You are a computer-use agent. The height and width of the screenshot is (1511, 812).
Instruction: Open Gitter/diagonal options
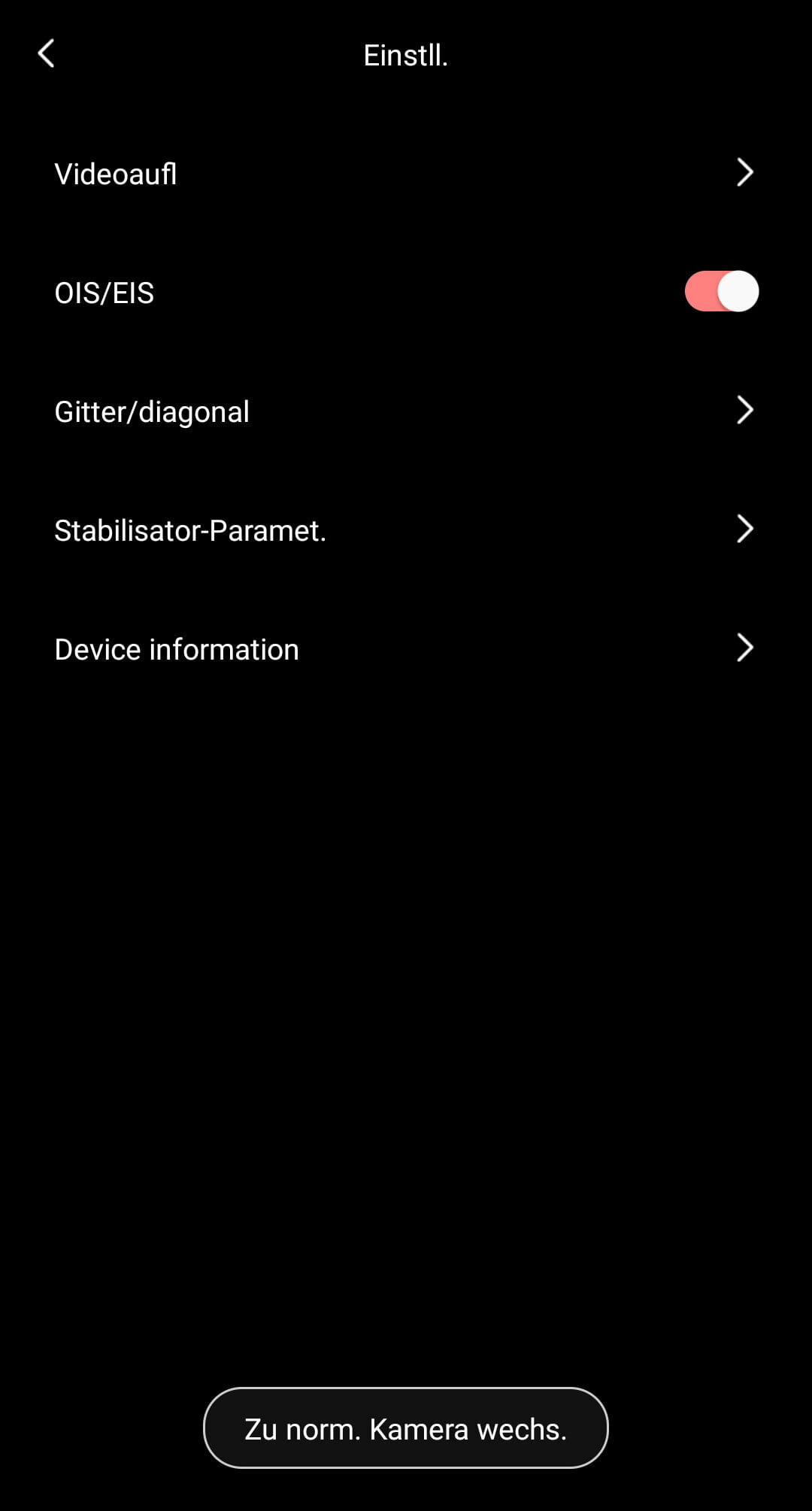click(406, 411)
